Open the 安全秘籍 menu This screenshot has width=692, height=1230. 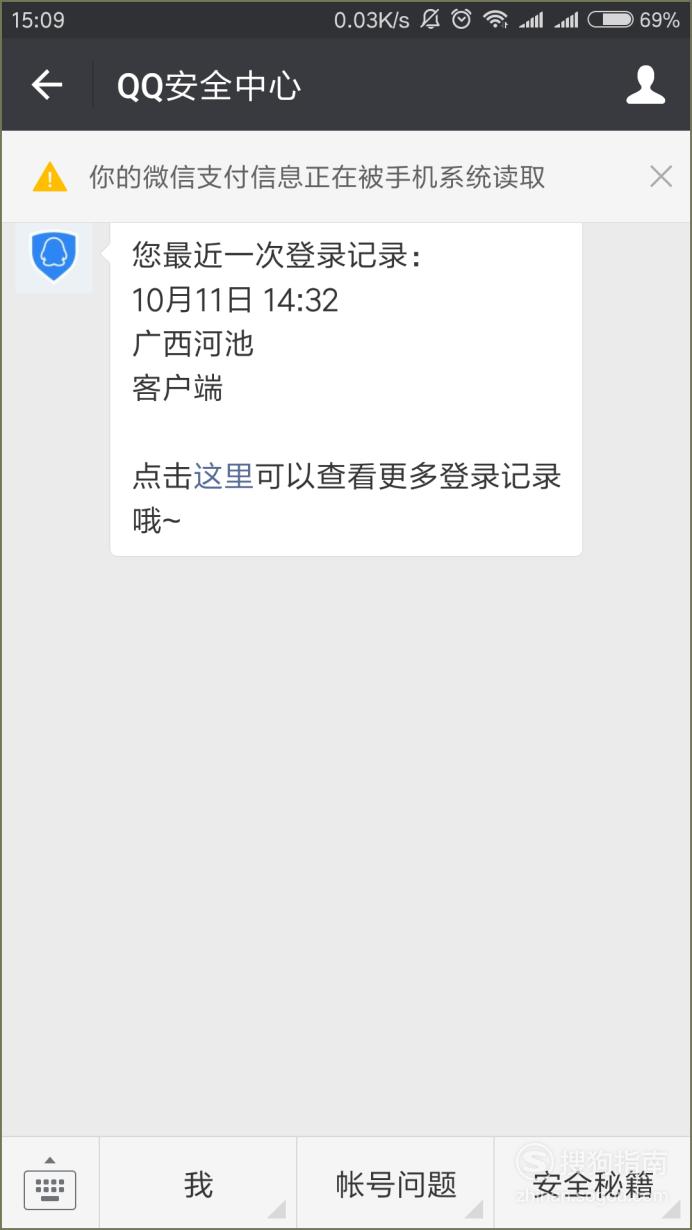[593, 1184]
